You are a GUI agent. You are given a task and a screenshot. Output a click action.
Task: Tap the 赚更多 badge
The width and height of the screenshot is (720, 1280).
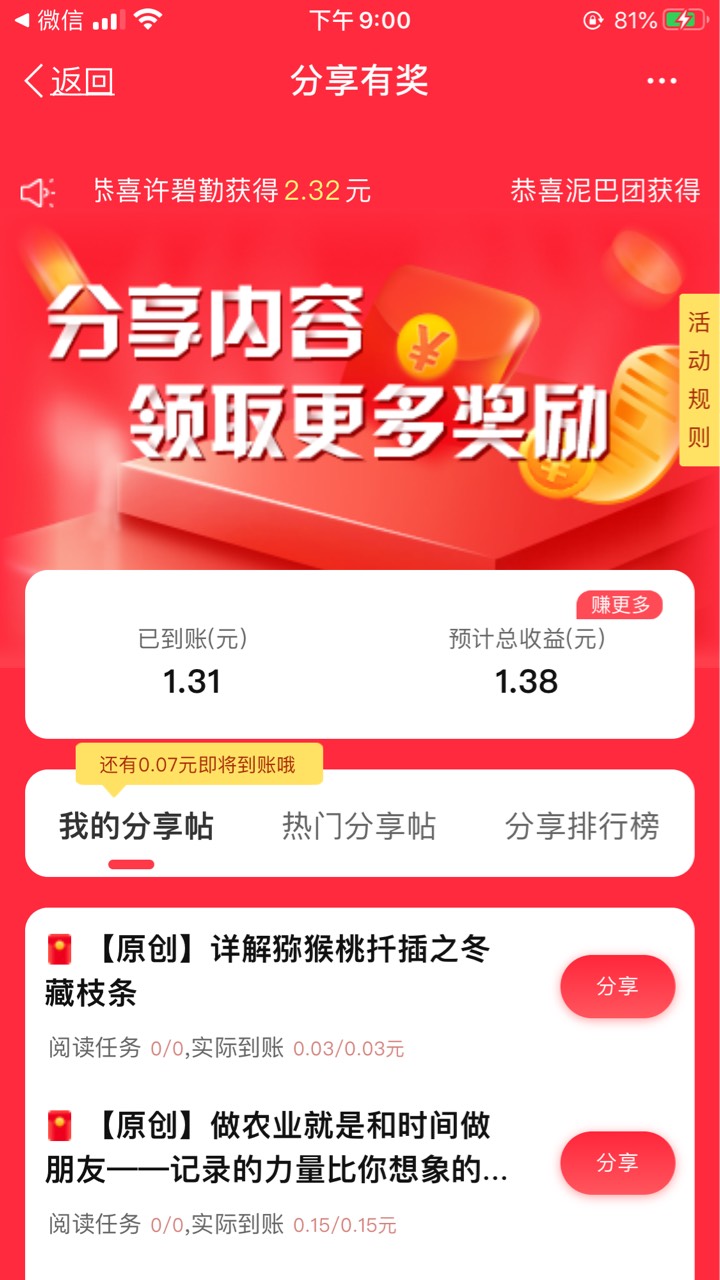click(x=619, y=605)
